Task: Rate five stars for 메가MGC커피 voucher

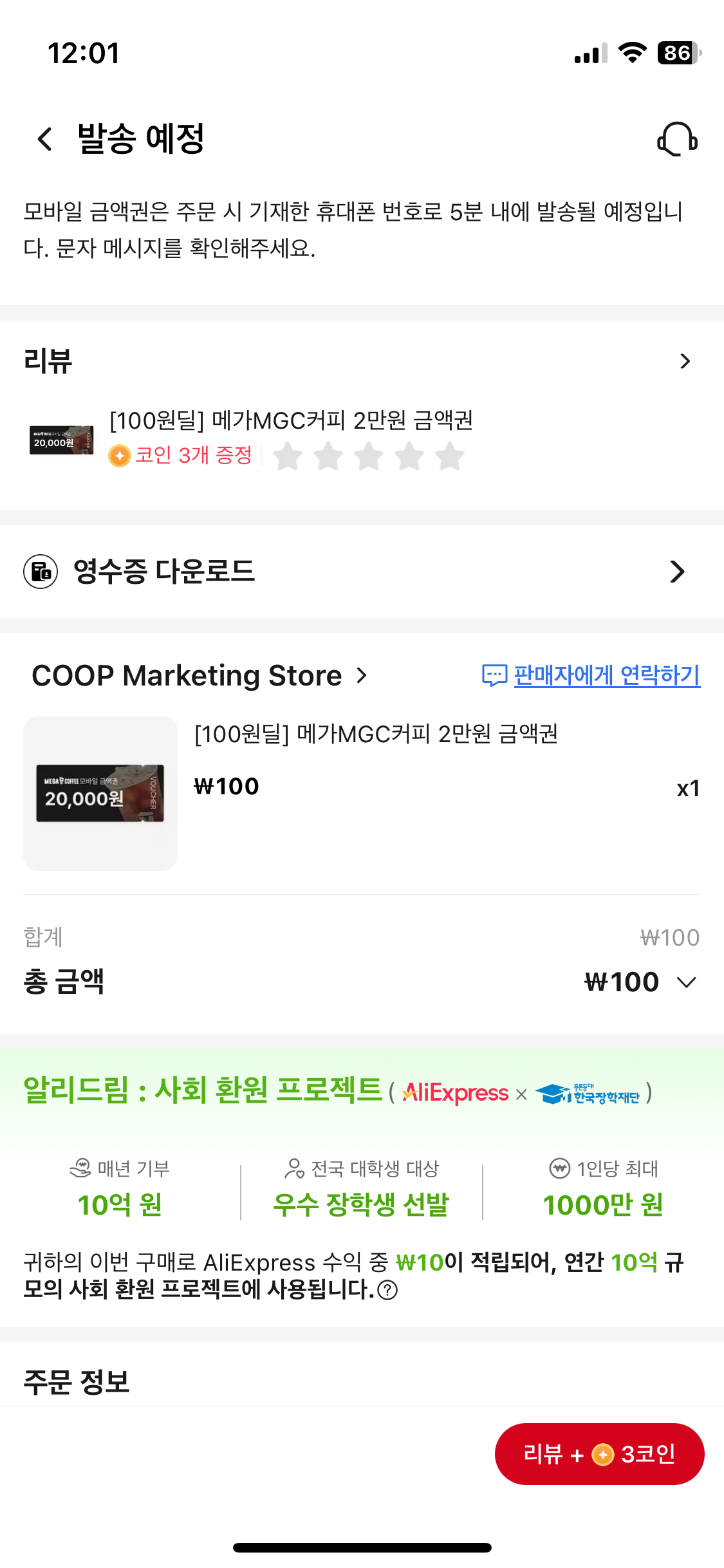Action: pyautogui.click(x=450, y=456)
